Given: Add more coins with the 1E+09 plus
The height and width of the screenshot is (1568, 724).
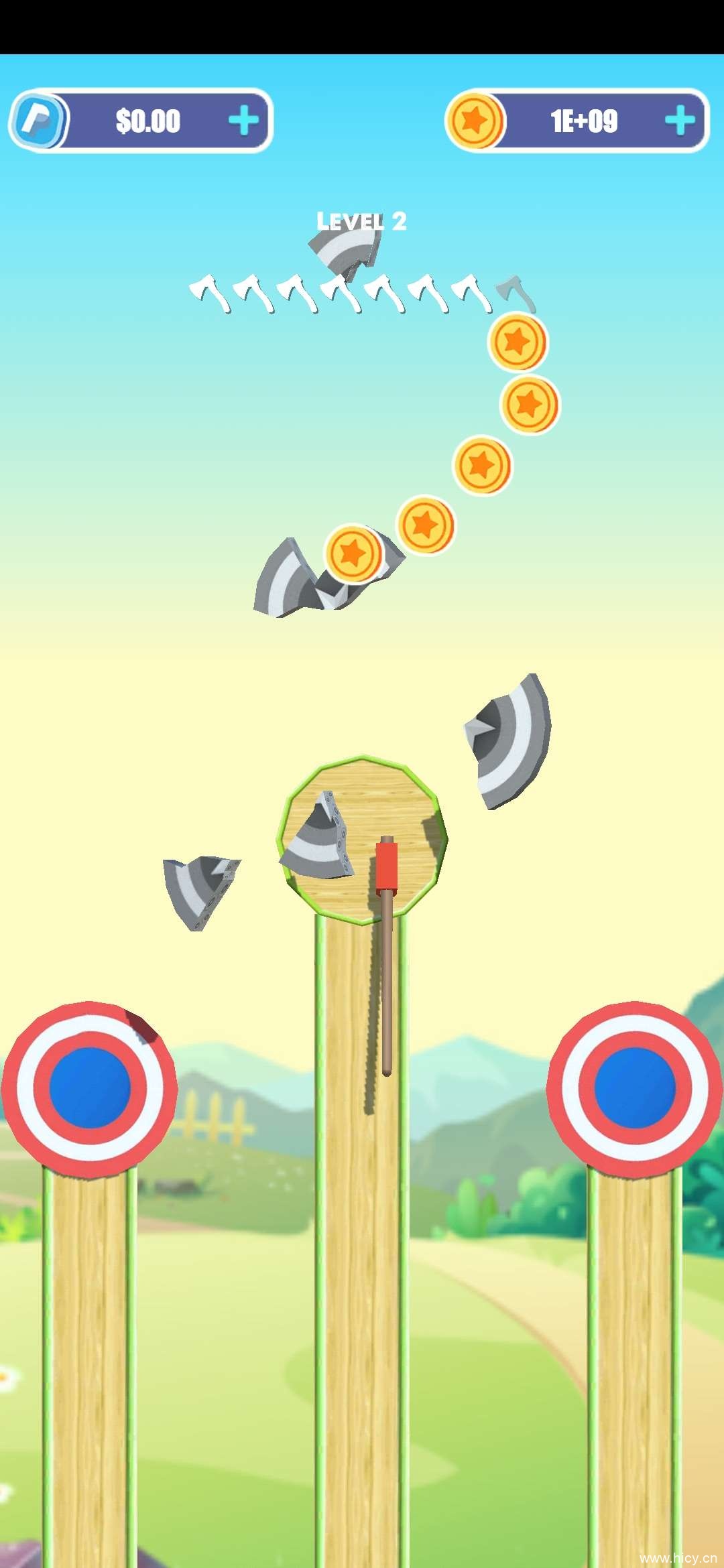Looking at the screenshot, I should click(x=680, y=121).
